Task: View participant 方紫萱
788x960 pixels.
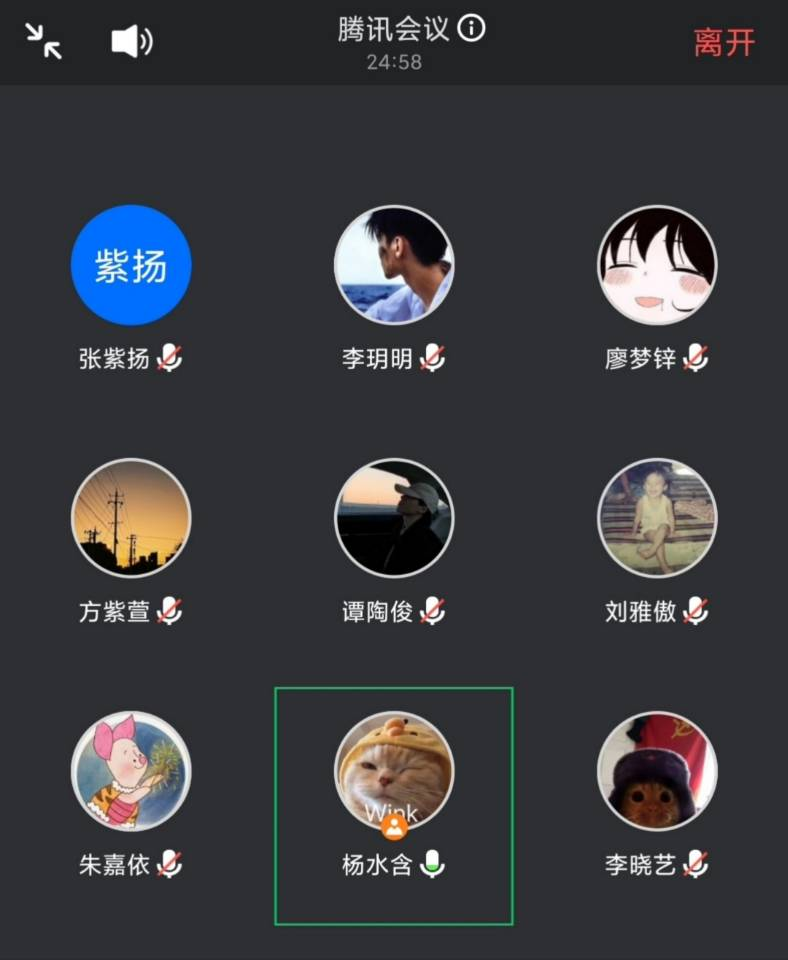Action: (x=131, y=519)
